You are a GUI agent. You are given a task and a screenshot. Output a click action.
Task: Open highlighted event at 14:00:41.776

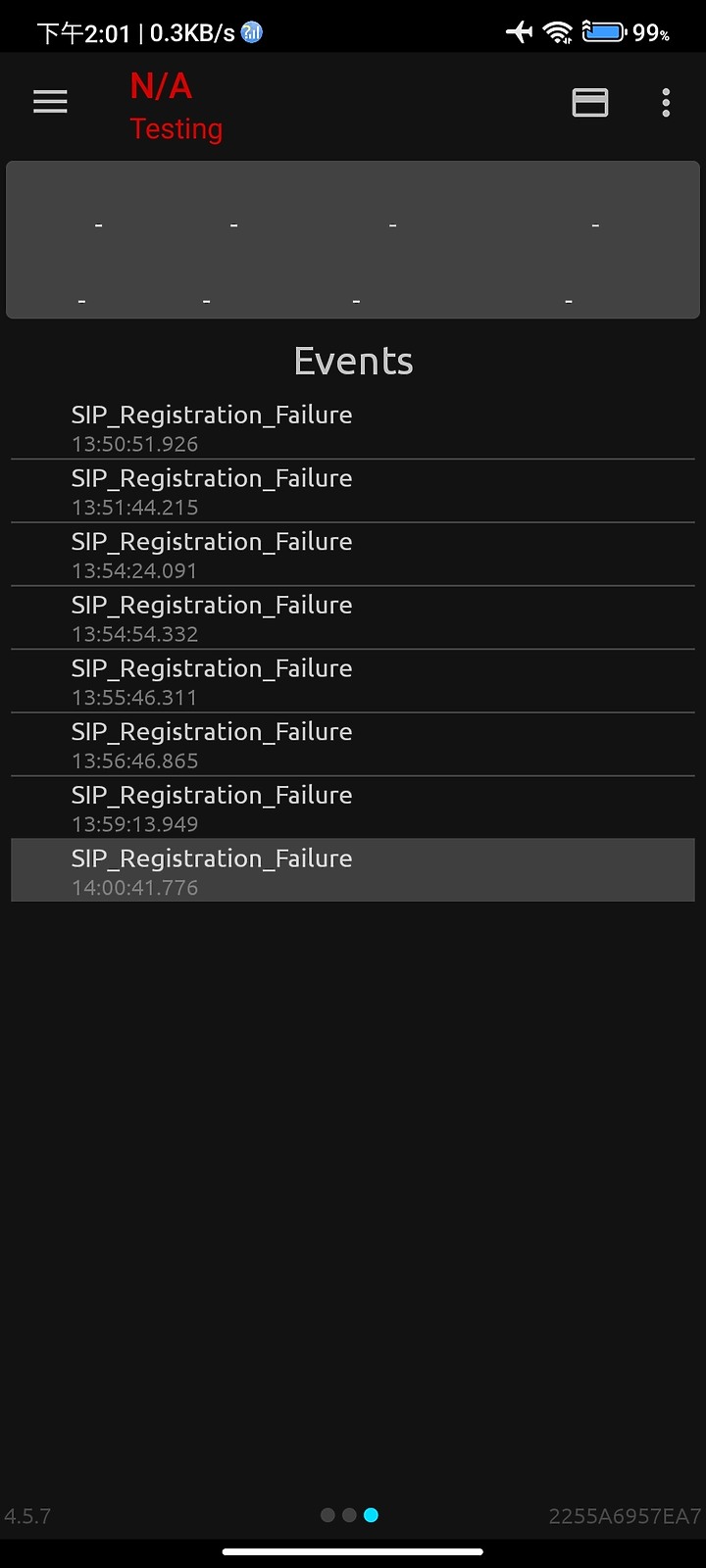coord(353,871)
